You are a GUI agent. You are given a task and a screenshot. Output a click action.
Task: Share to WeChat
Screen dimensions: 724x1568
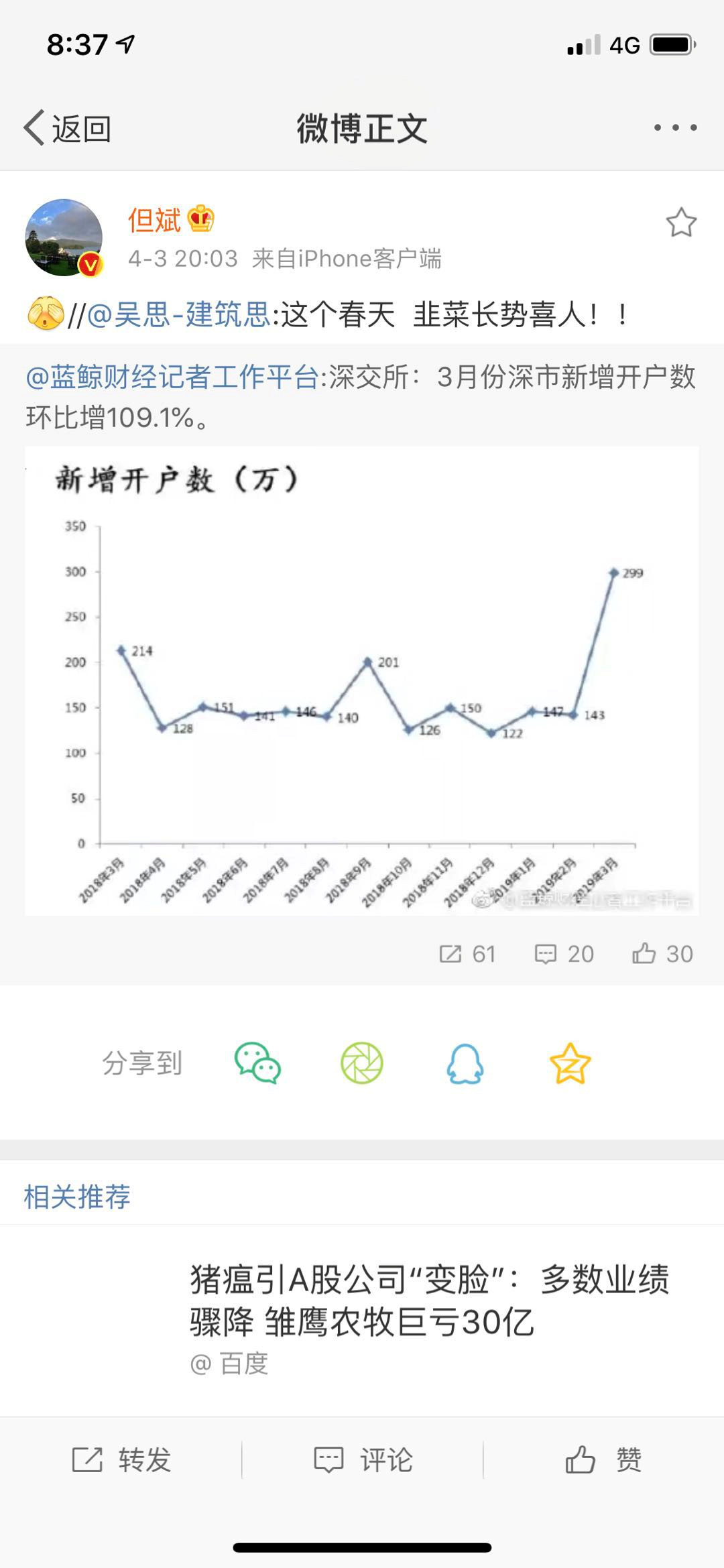tap(257, 1063)
